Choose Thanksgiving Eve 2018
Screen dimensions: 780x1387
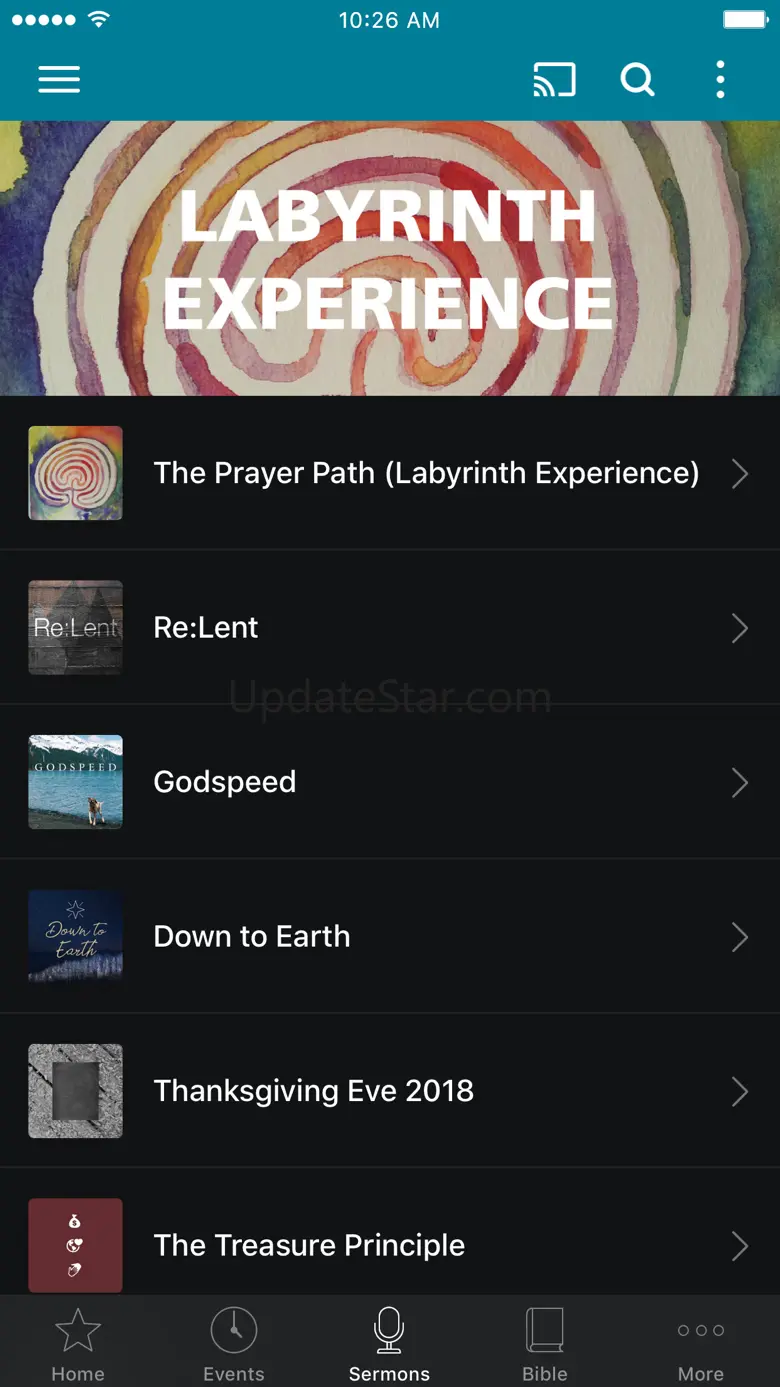pos(390,1091)
